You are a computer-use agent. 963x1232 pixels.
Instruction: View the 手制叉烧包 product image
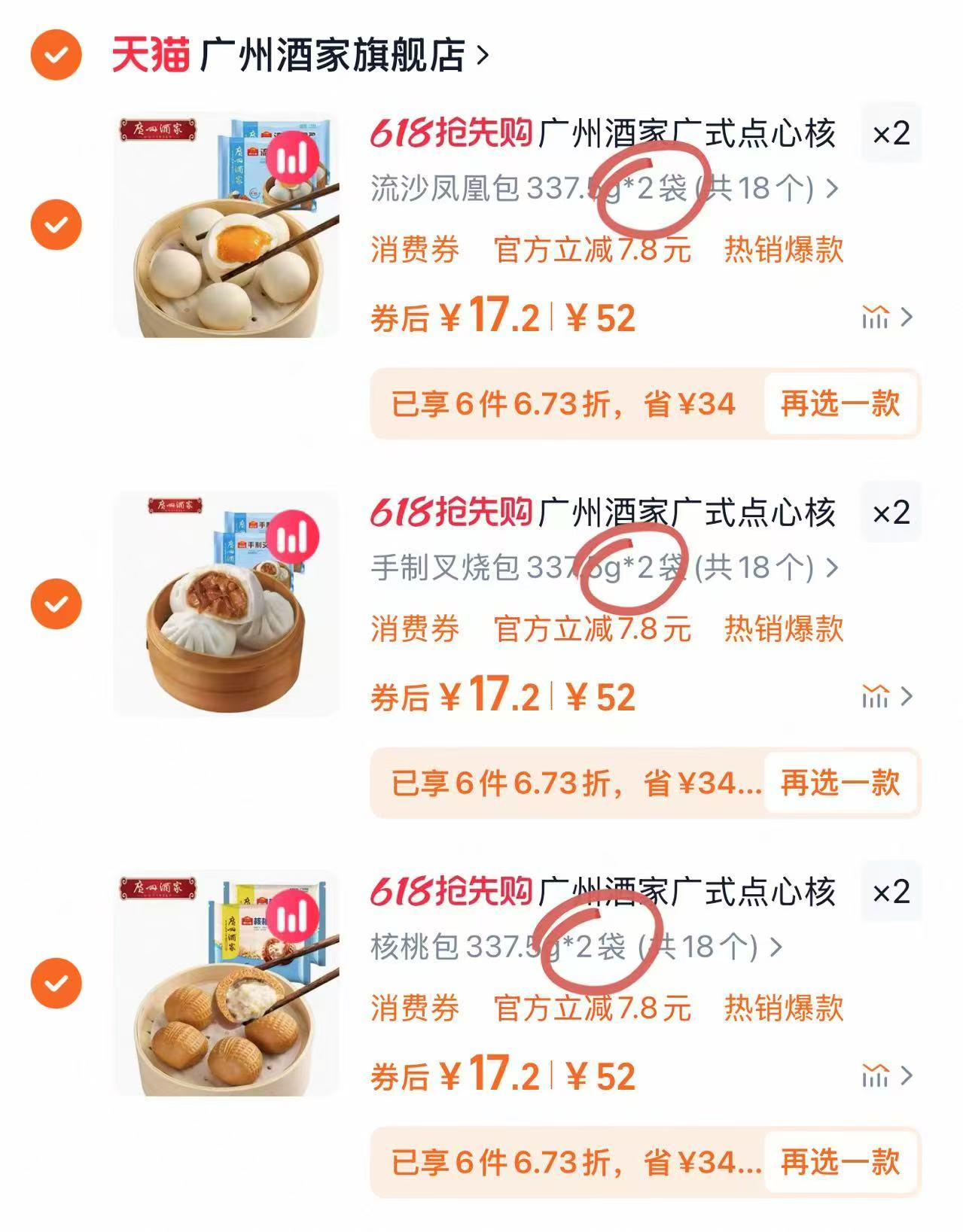coord(227,604)
